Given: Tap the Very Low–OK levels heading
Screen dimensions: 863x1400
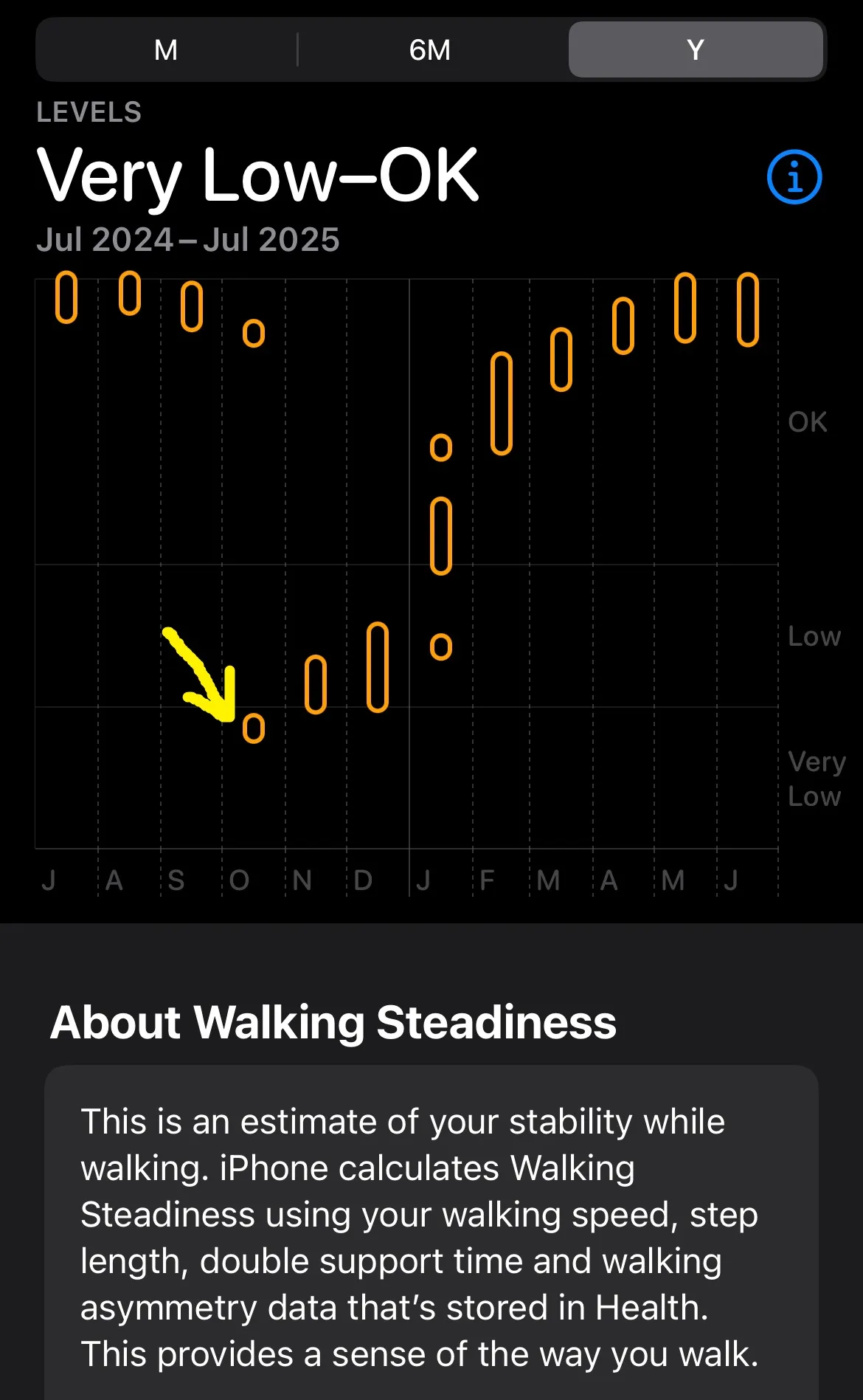Looking at the screenshot, I should (258, 175).
